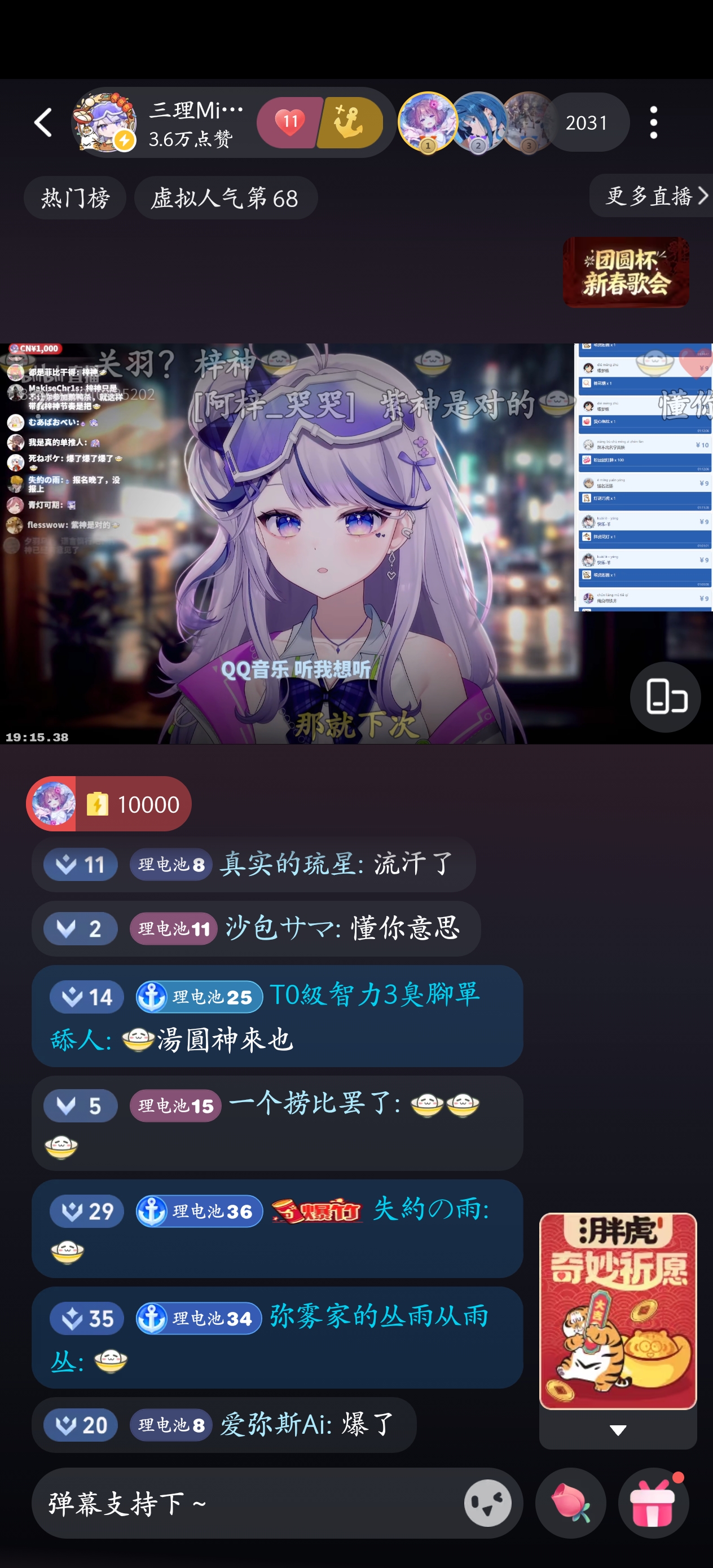
Task: Open 虚拟人气第68 ranking chip
Action: click(225, 198)
